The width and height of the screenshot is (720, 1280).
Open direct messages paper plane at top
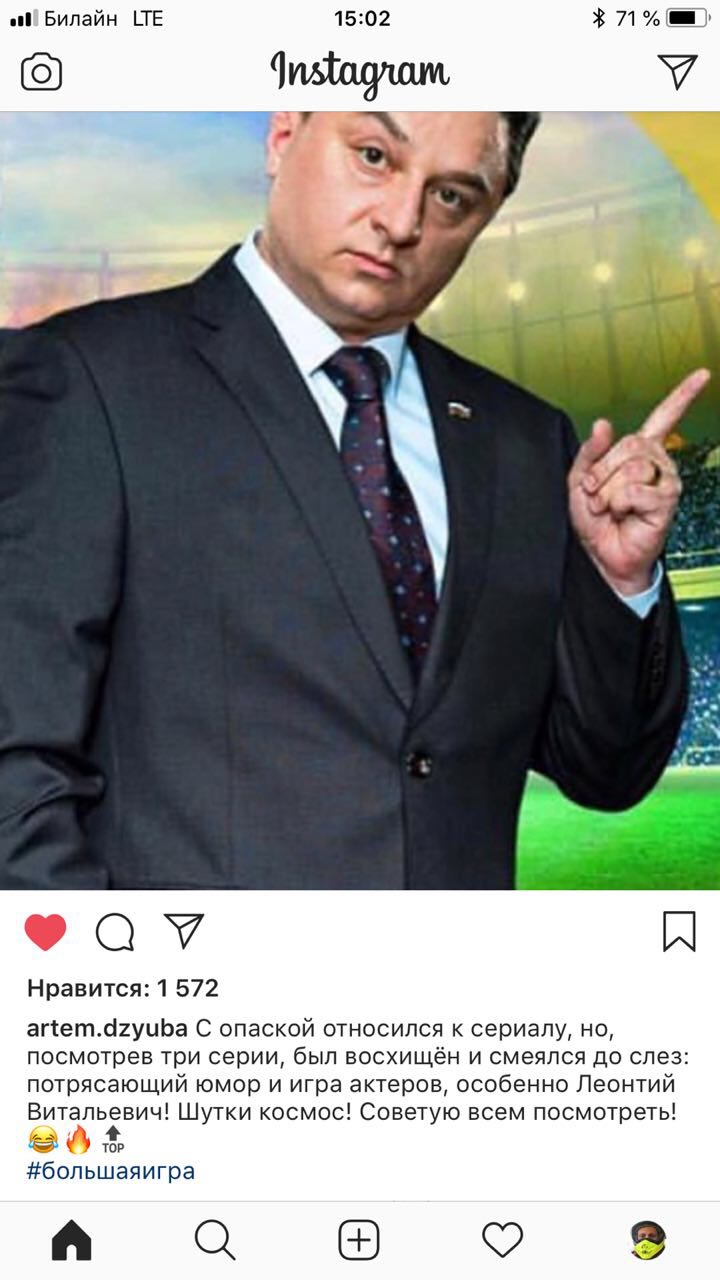[x=677, y=71]
